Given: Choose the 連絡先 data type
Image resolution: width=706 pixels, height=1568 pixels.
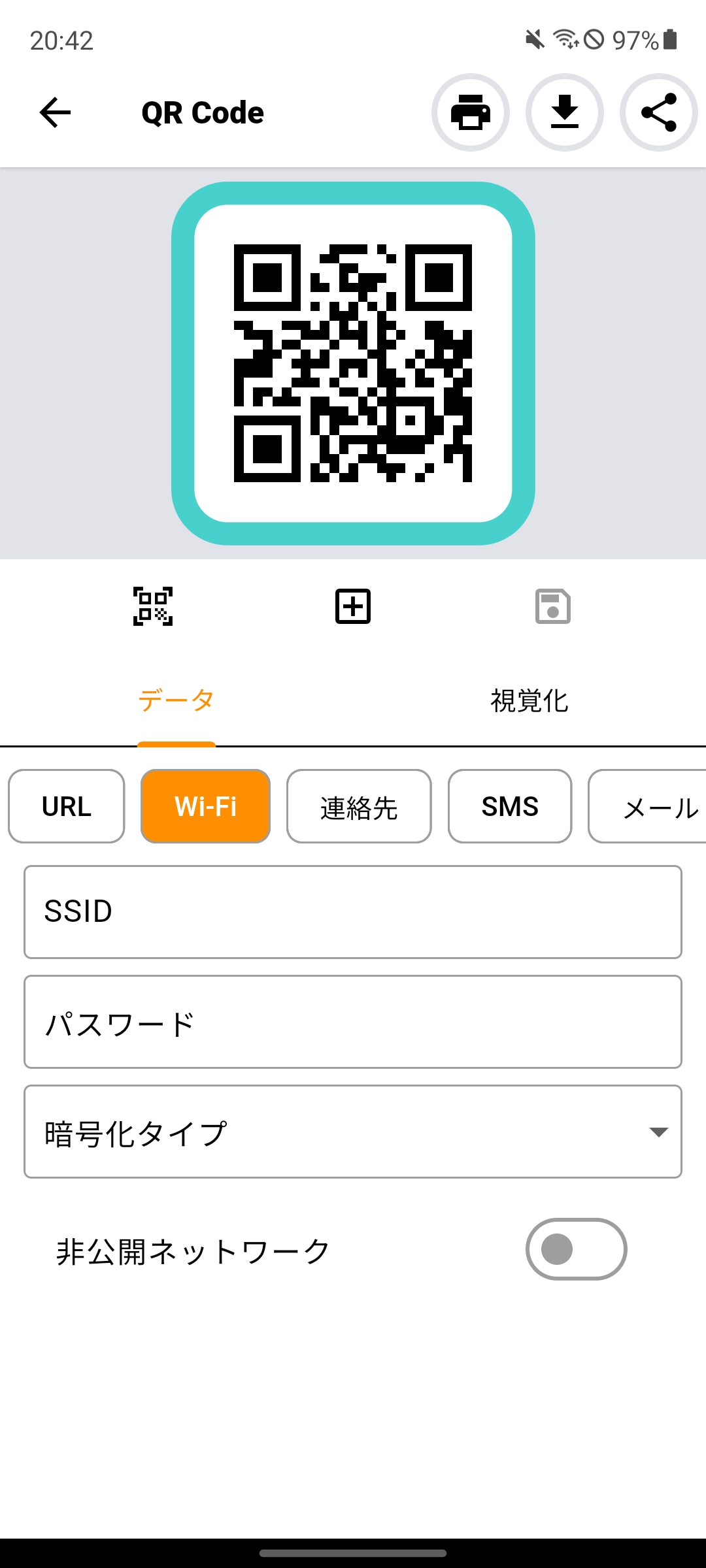Looking at the screenshot, I should pos(359,806).
